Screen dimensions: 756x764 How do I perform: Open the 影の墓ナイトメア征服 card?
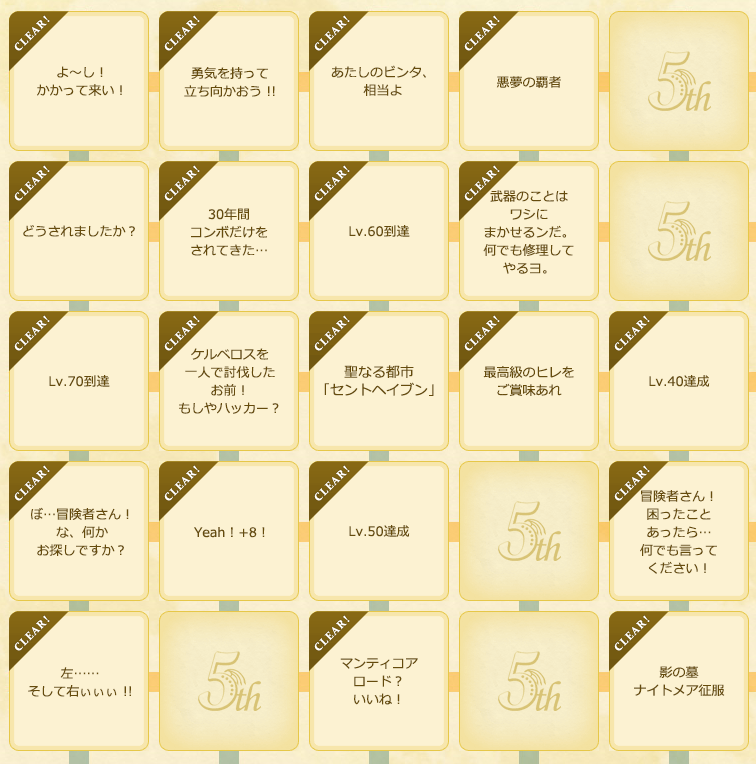pos(679,682)
